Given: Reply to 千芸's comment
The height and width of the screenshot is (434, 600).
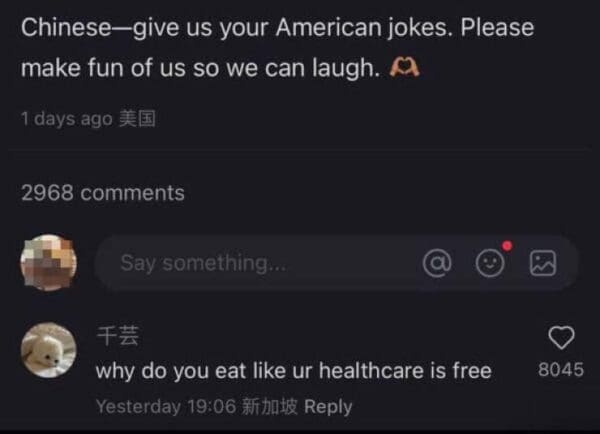Looking at the screenshot, I should pos(328,406).
